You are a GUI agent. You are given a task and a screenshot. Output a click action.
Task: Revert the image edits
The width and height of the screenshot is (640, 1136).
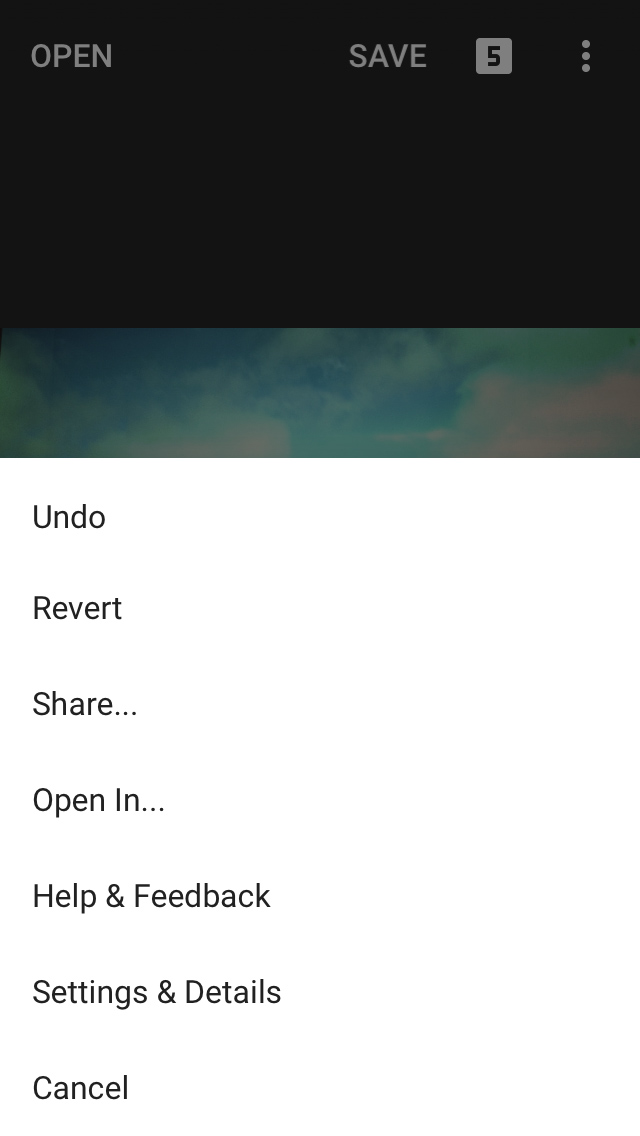(77, 609)
